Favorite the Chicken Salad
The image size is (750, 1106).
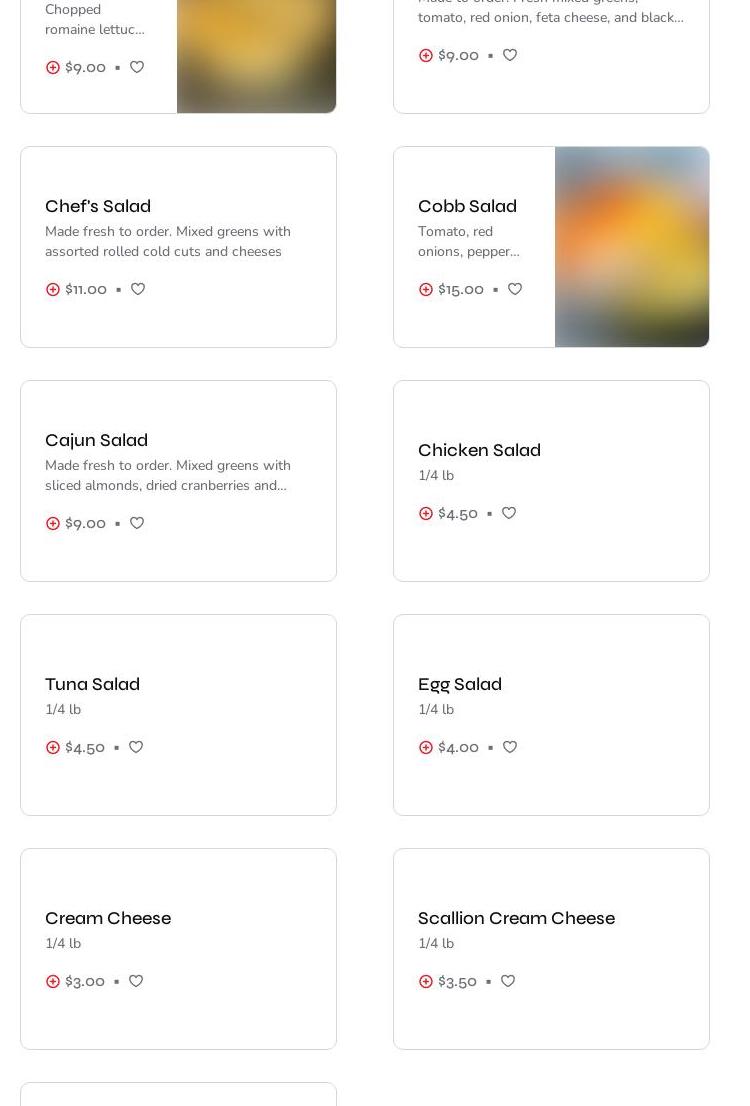pyautogui.click(x=509, y=513)
